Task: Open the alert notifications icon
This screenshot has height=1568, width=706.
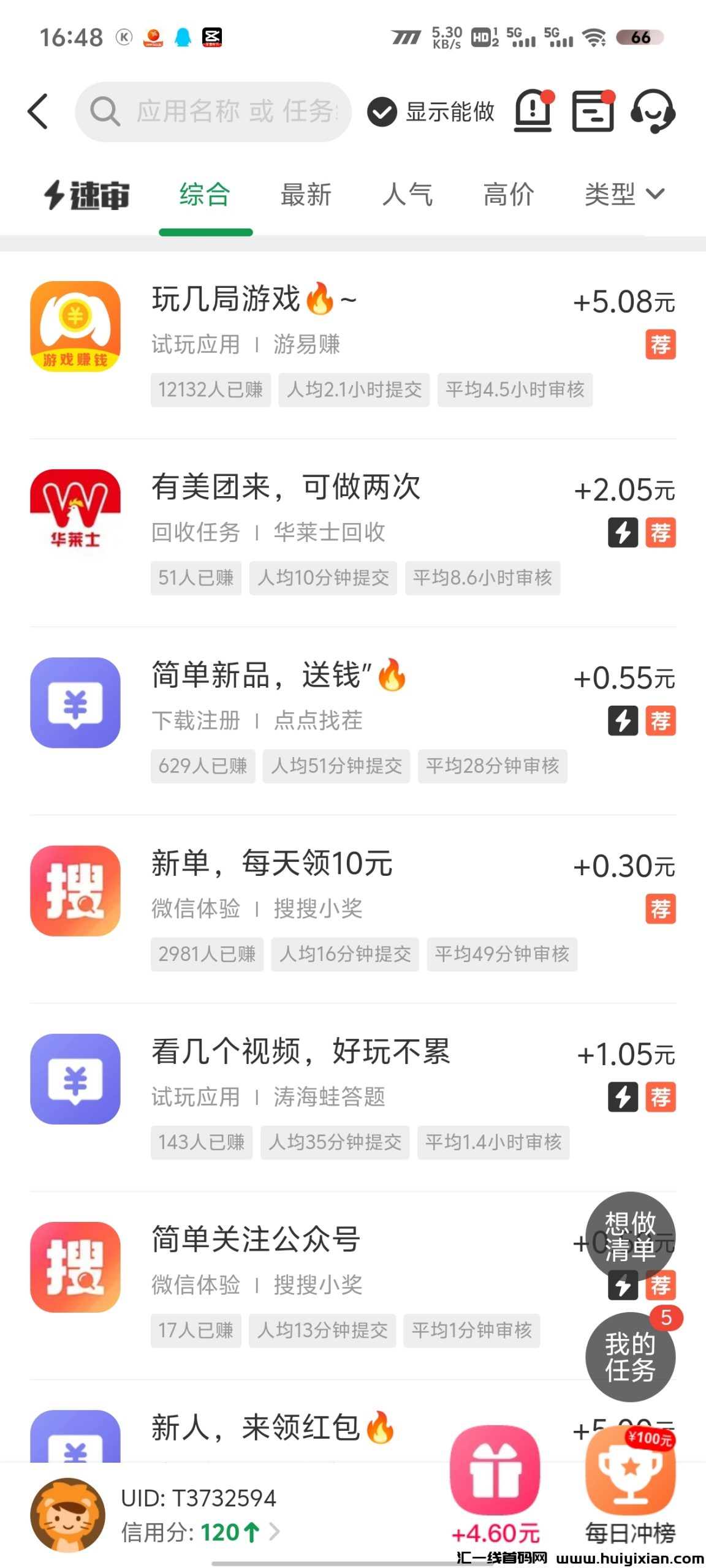Action: [533, 111]
